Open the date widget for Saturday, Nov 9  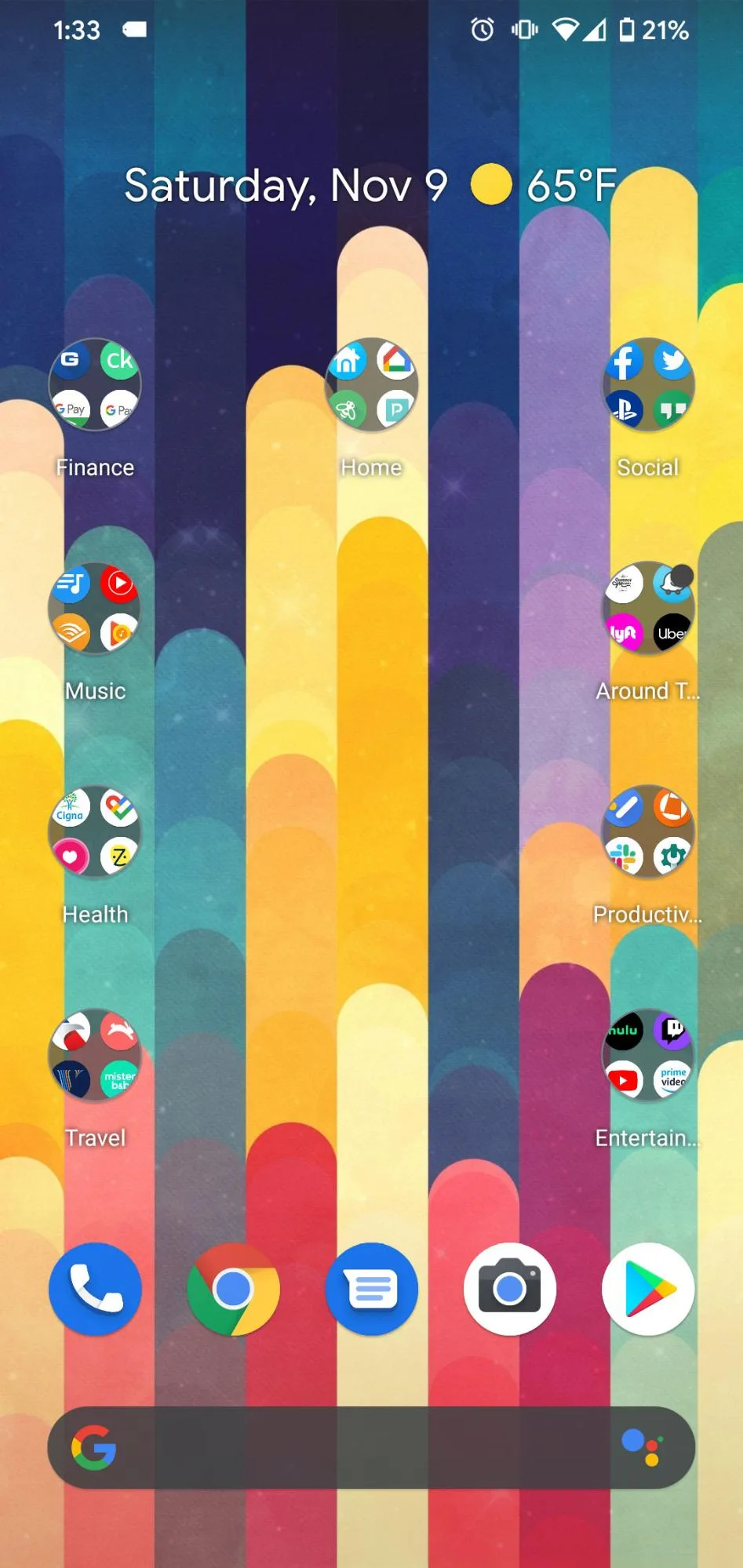coord(286,186)
